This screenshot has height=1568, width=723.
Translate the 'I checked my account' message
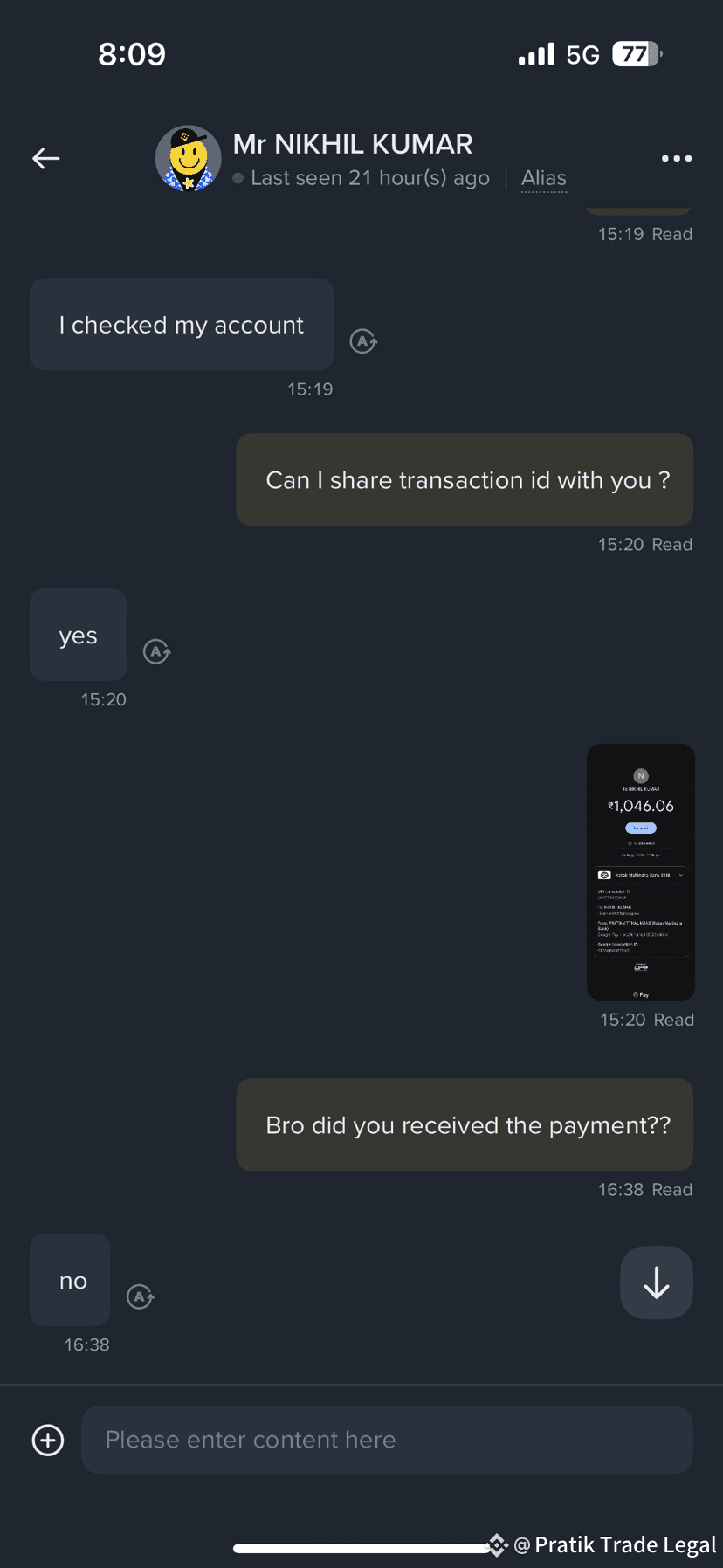[363, 341]
